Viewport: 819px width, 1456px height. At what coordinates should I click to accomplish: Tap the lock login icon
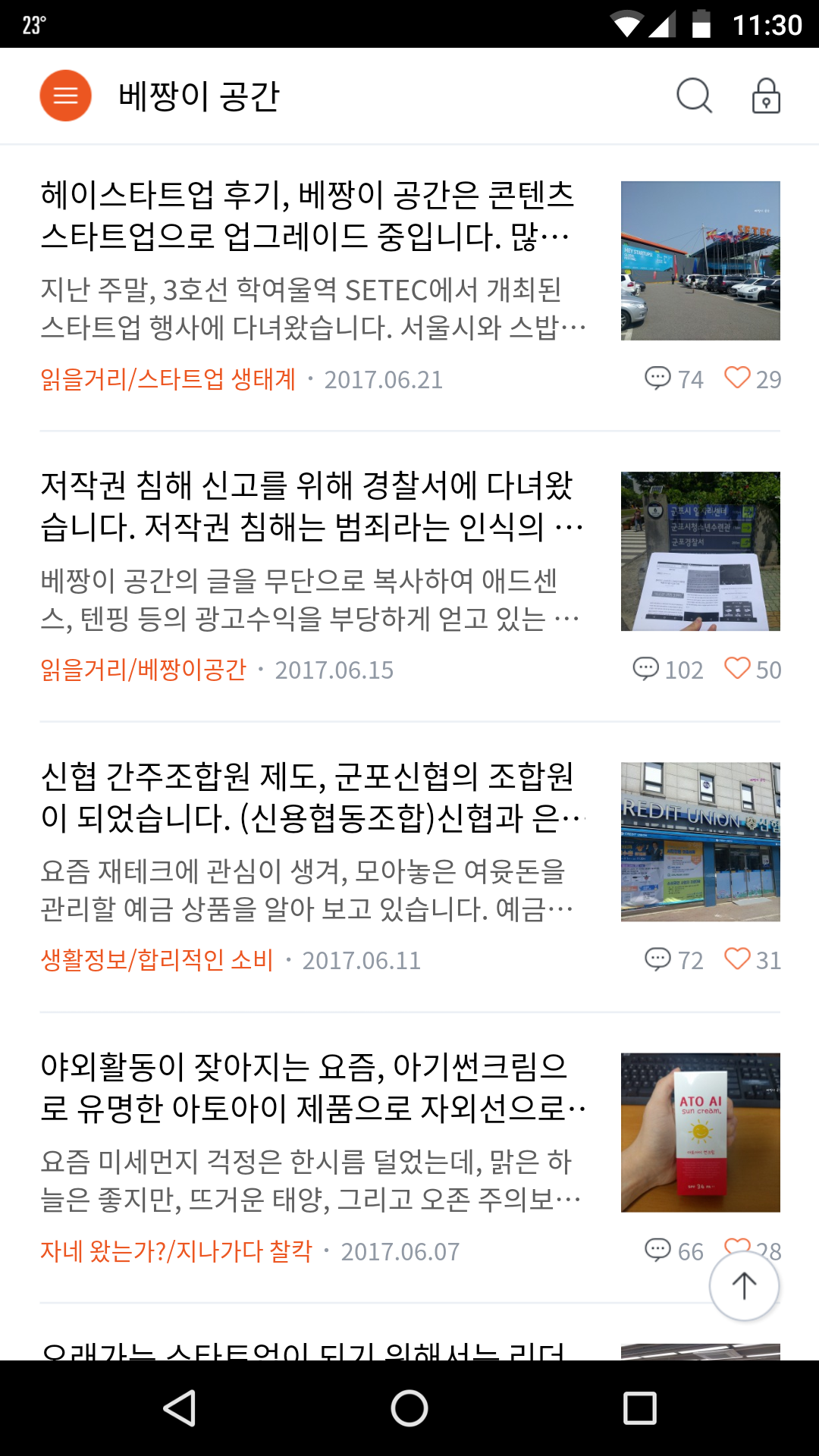coord(766,96)
